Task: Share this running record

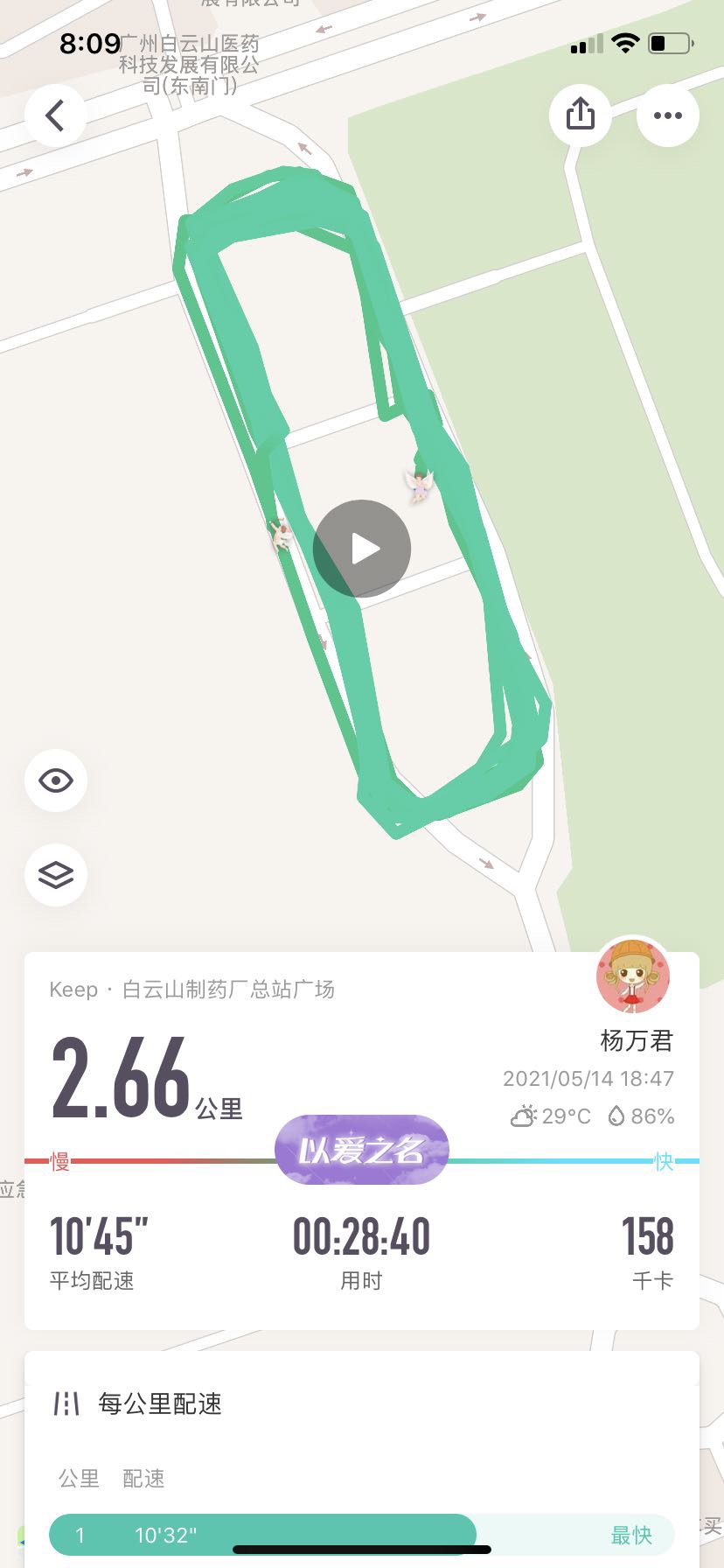Action: 581,115
